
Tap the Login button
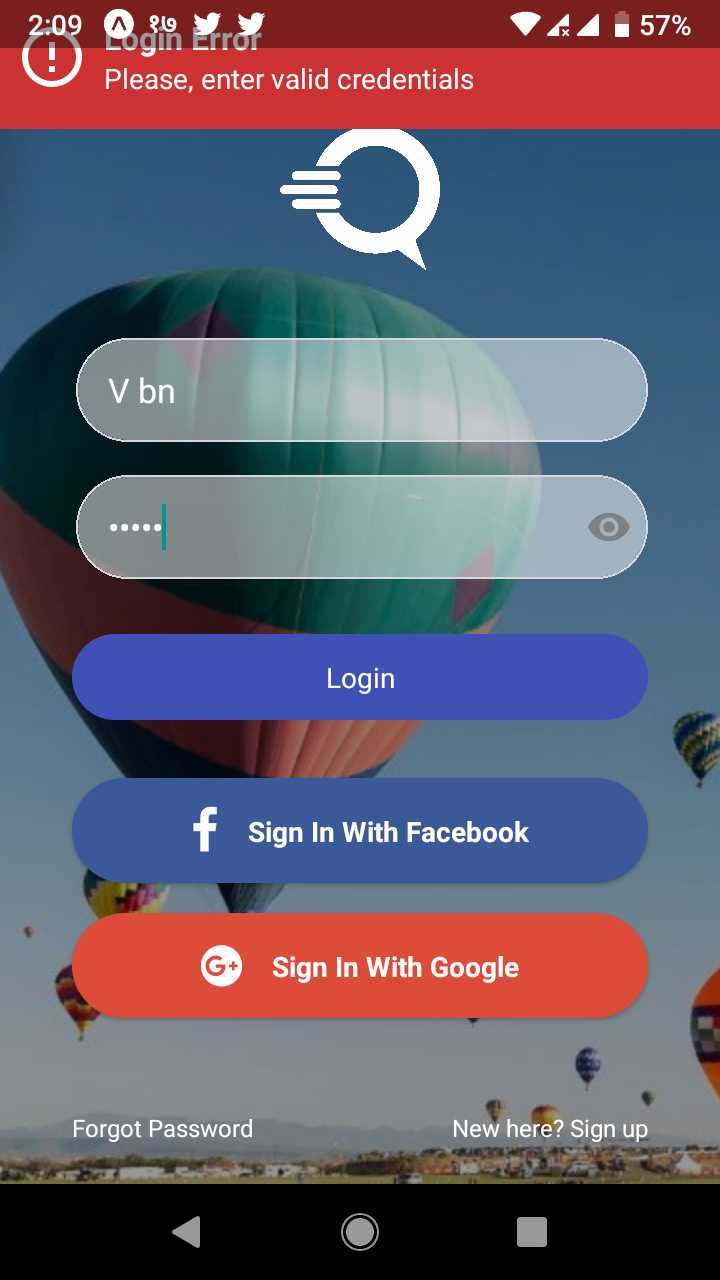coord(360,677)
